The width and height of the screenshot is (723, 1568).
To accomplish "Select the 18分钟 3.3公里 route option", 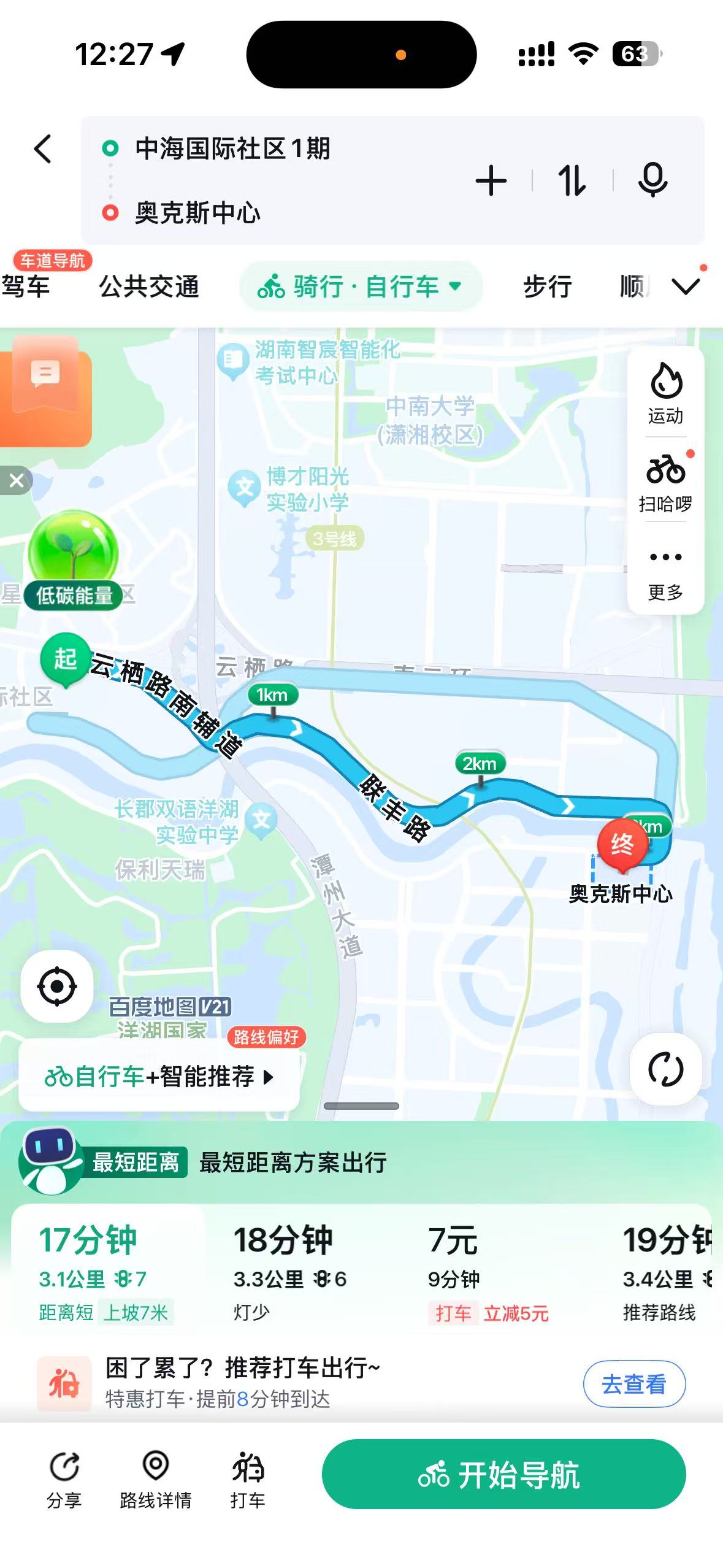I will tap(289, 1270).
